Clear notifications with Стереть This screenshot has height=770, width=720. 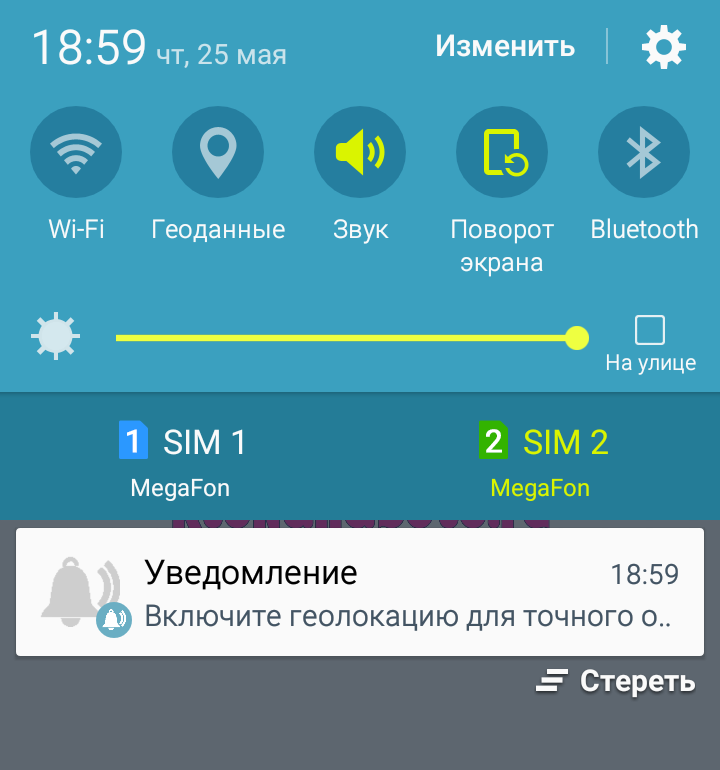point(617,682)
